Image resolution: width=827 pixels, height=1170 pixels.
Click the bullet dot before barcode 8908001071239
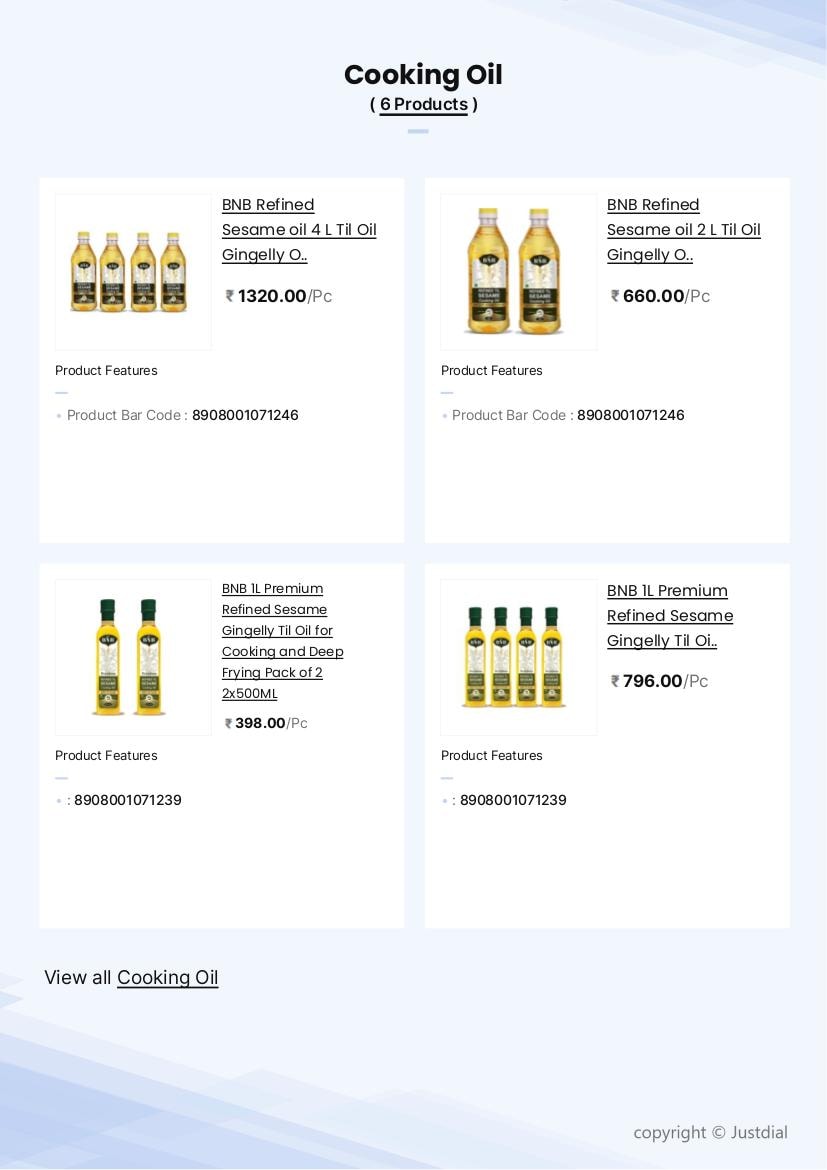click(59, 801)
